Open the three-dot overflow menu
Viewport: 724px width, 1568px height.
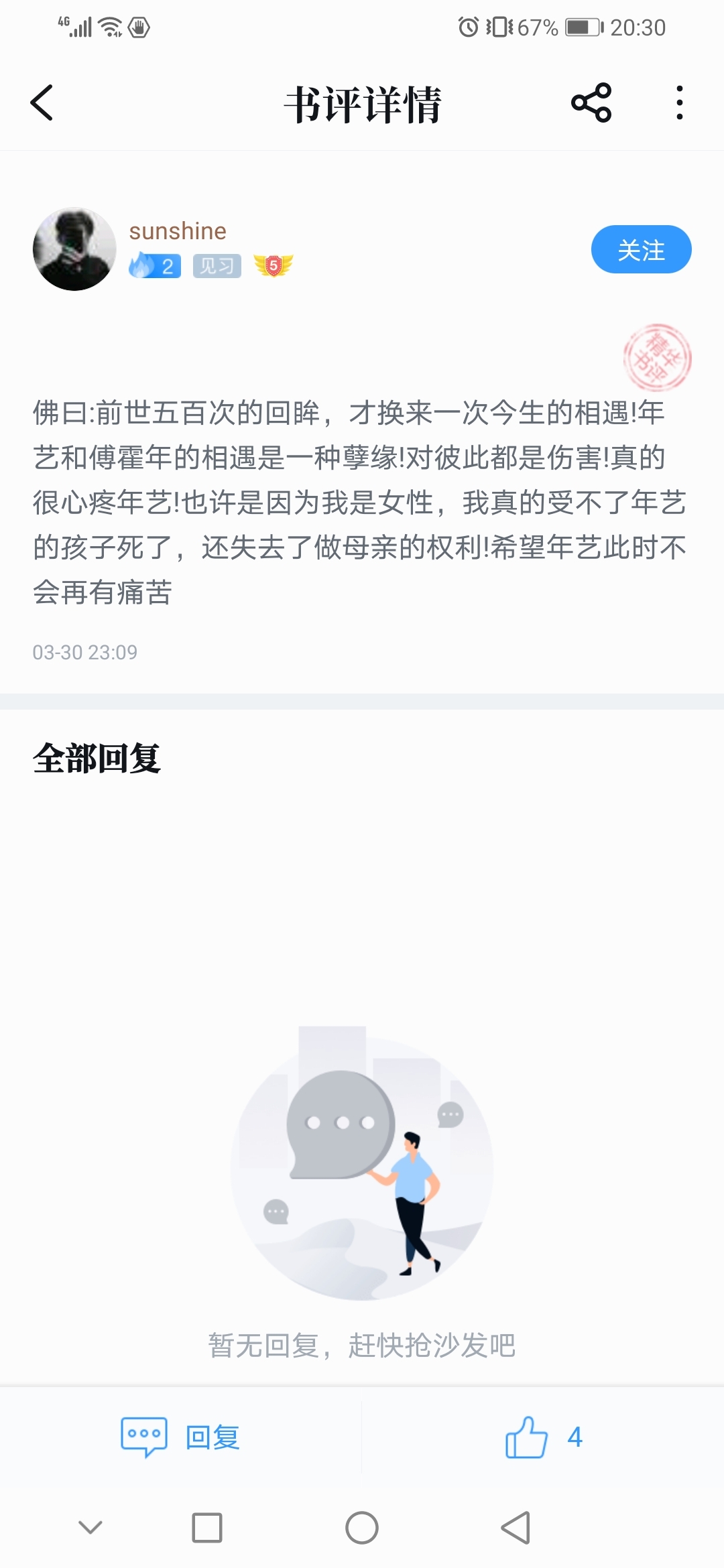pyautogui.click(x=680, y=103)
